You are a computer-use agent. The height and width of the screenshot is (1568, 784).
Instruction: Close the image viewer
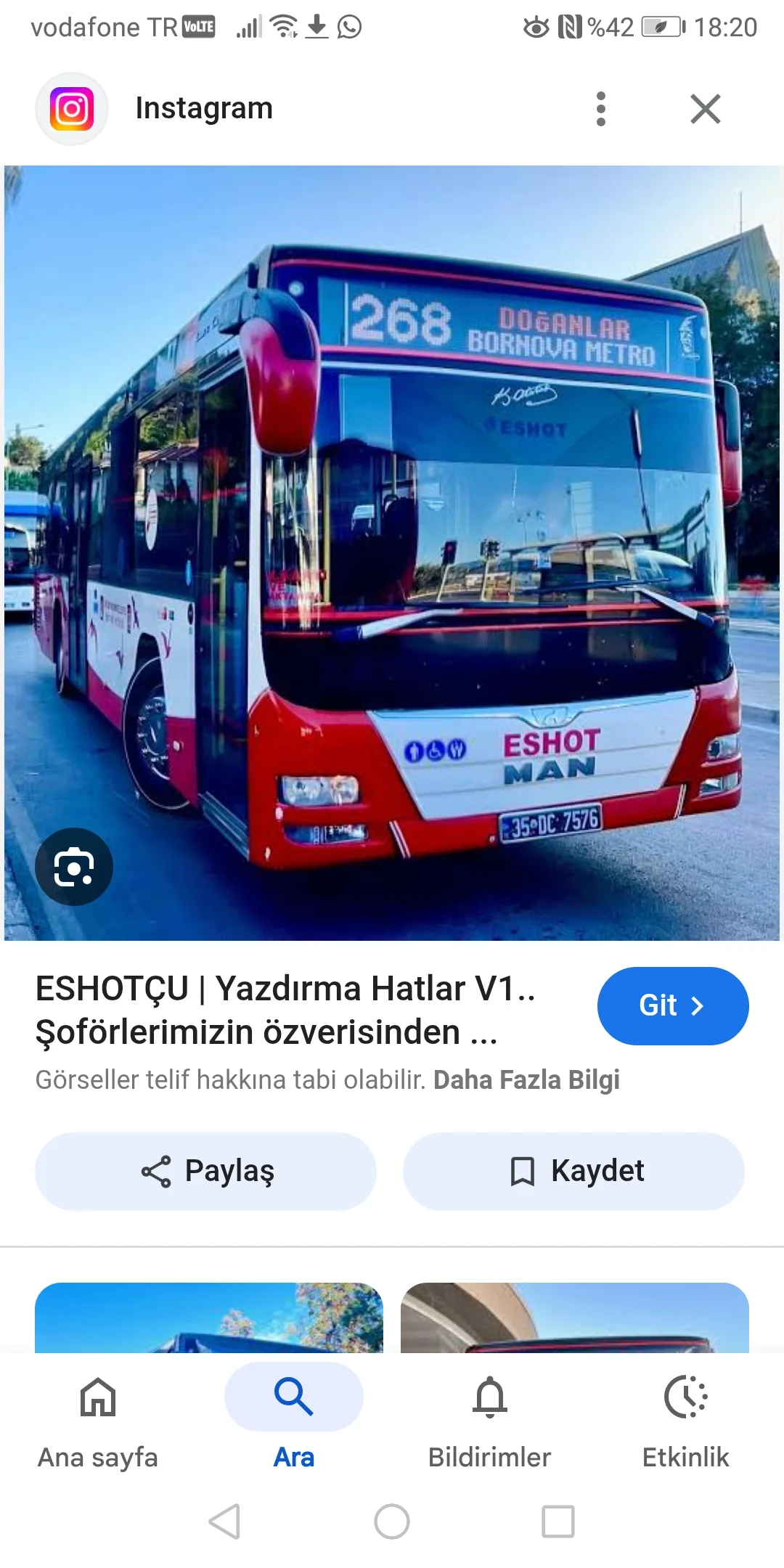tap(705, 109)
